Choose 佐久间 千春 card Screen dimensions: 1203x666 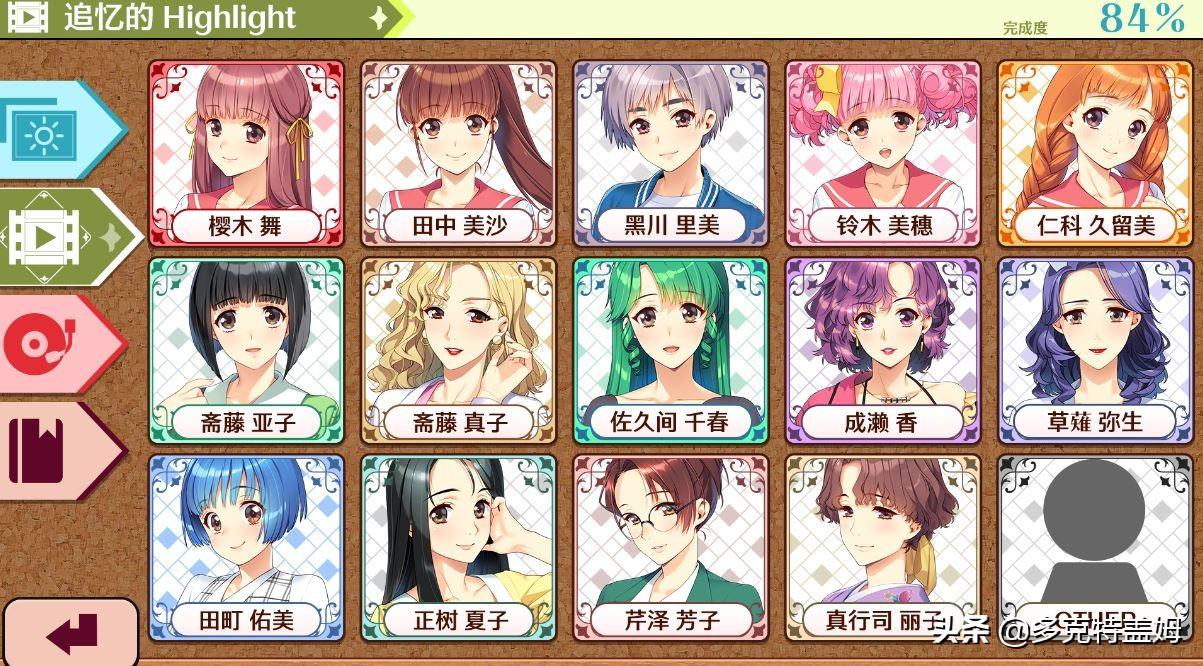point(670,350)
